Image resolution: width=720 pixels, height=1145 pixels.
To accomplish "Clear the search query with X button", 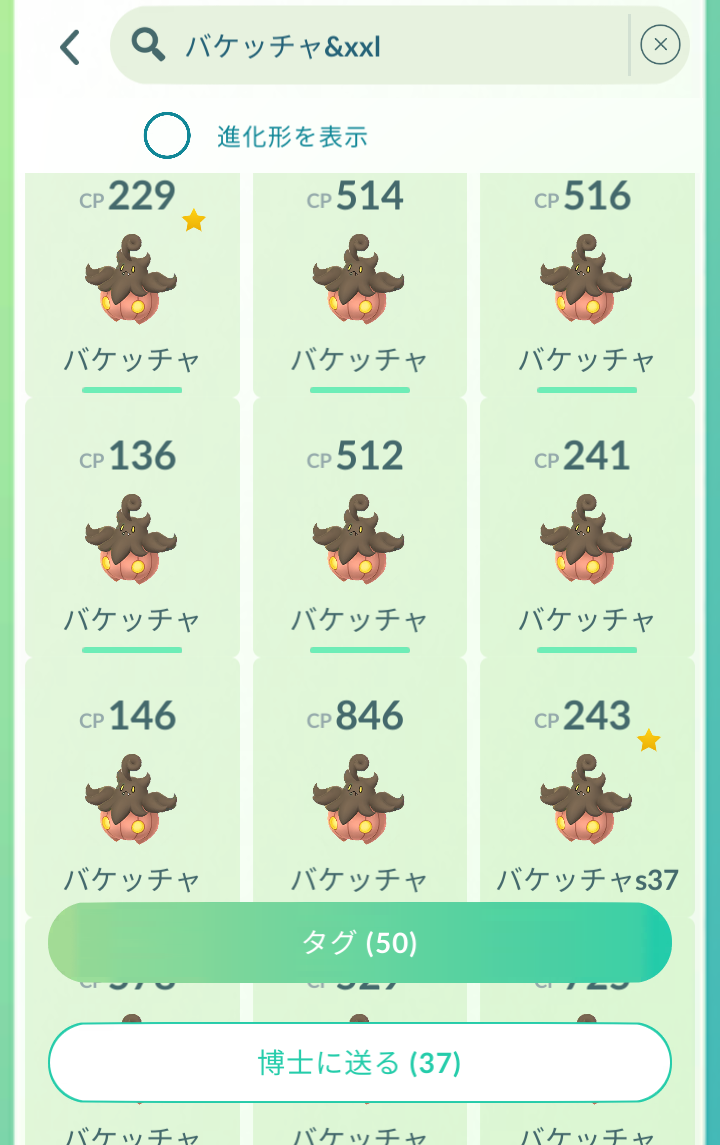I will click(x=660, y=45).
